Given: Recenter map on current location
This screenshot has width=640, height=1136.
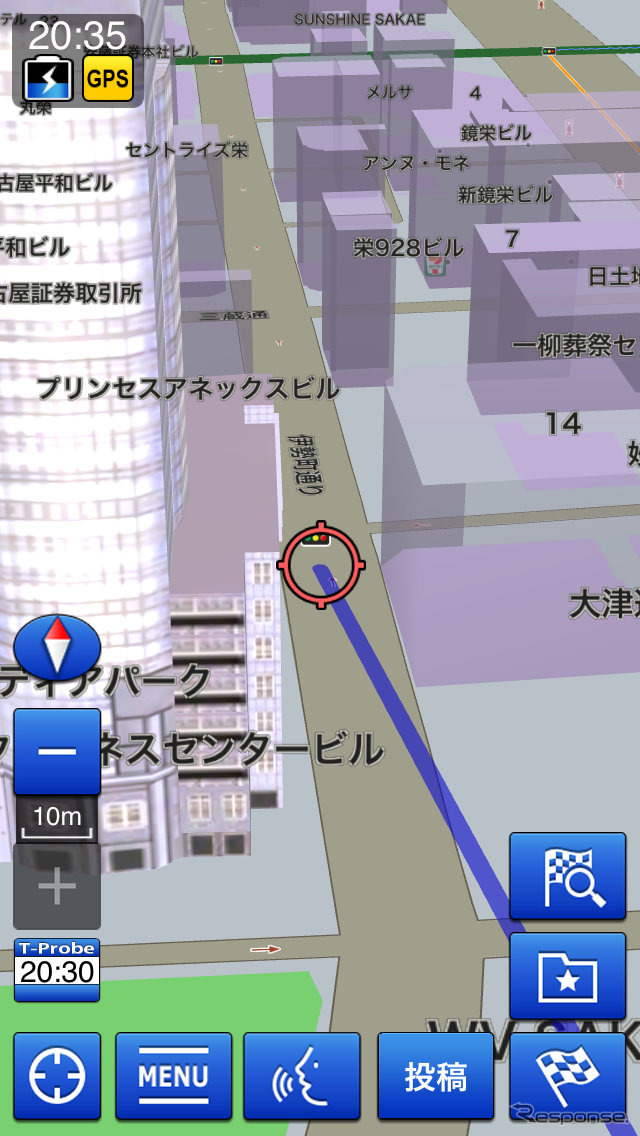Looking at the screenshot, I should point(57,1076).
